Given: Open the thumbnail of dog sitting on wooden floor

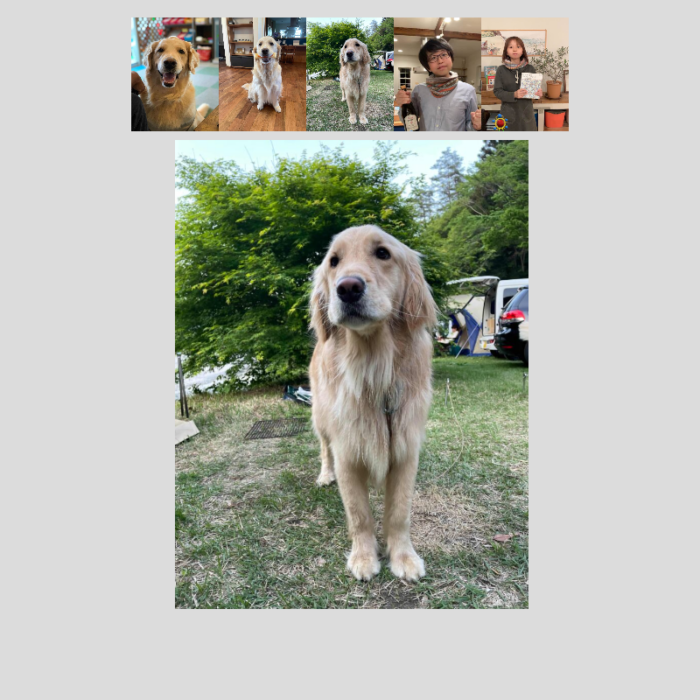Looking at the screenshot, I should (262, 74).
